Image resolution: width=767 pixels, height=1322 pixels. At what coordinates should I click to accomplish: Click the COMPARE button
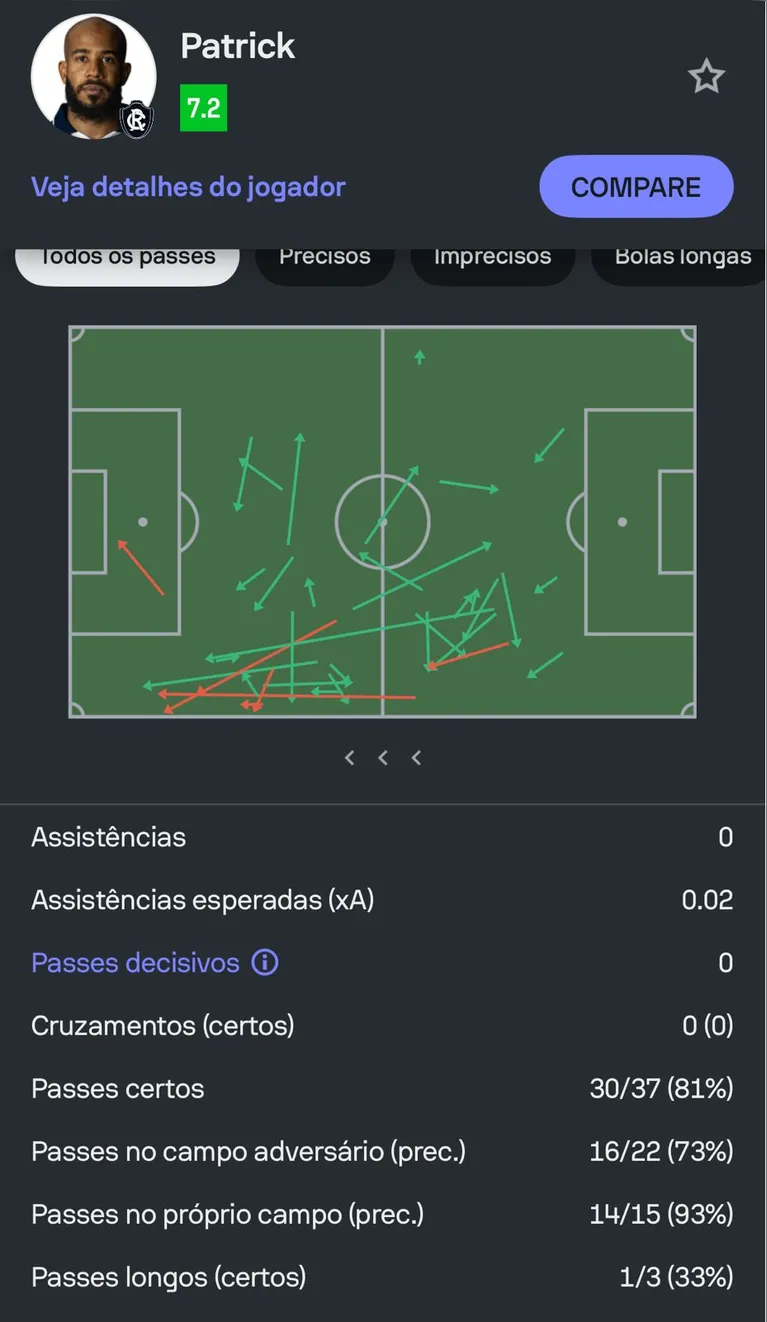[x=636, y=186]
